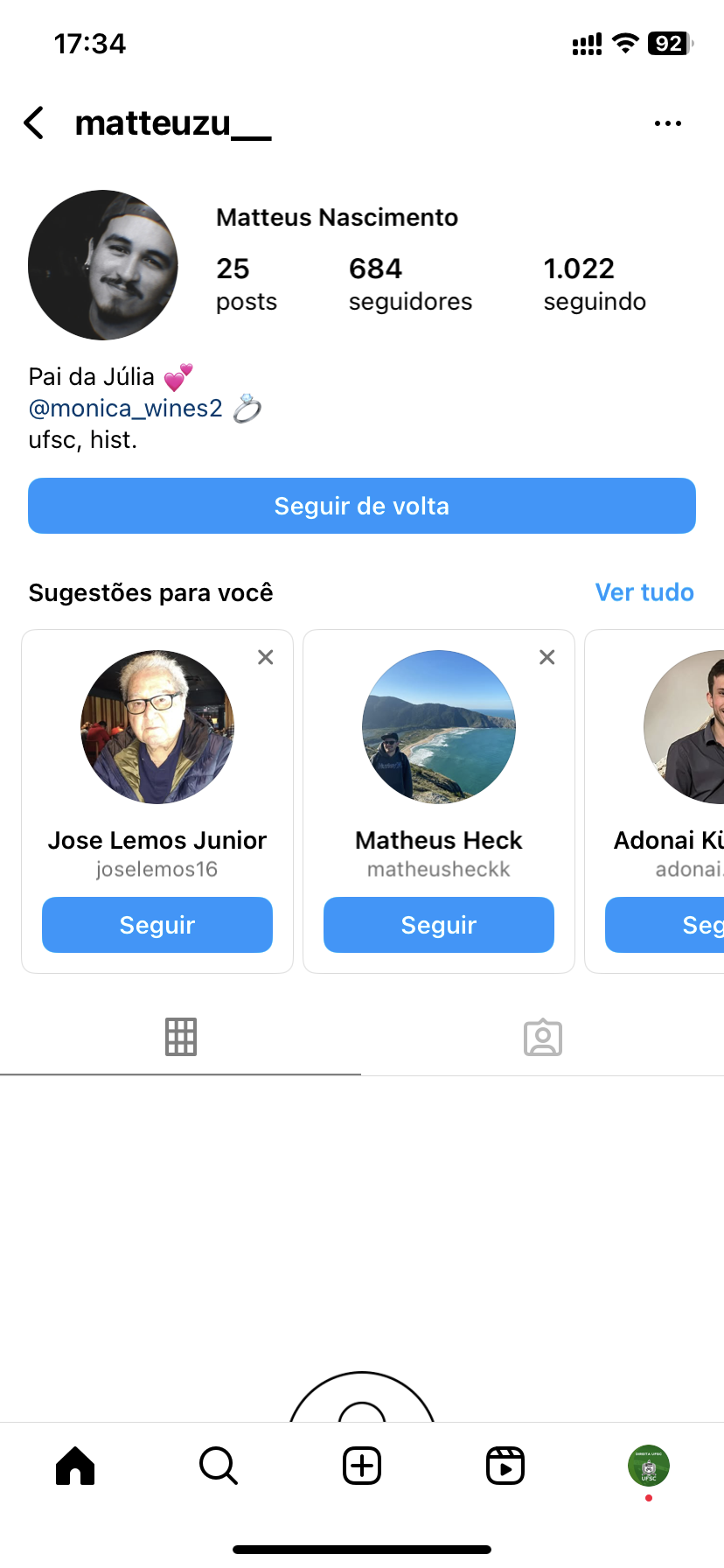
Task: Switch to the posts grid tab
Action: (x=181, y=1037)
